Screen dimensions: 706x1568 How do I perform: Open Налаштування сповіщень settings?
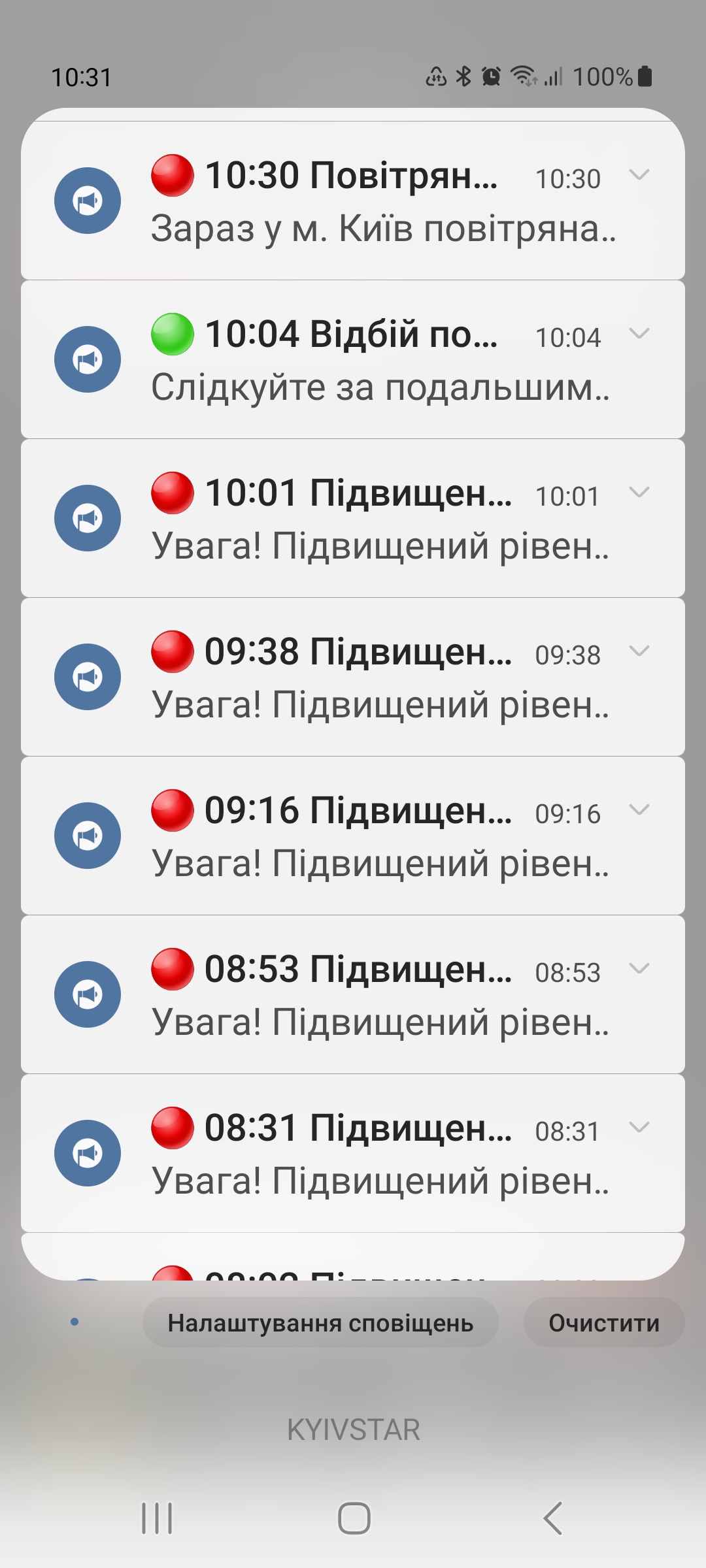click(x=320, y=1322)
